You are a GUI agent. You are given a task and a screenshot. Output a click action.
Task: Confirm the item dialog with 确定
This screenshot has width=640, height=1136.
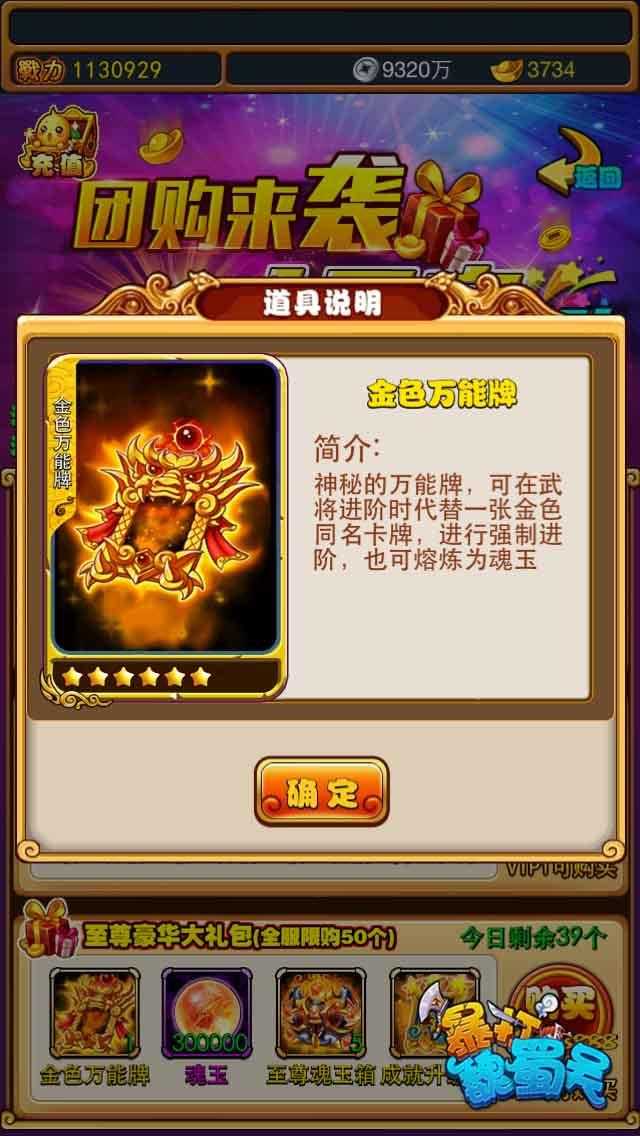click(321, 791)
